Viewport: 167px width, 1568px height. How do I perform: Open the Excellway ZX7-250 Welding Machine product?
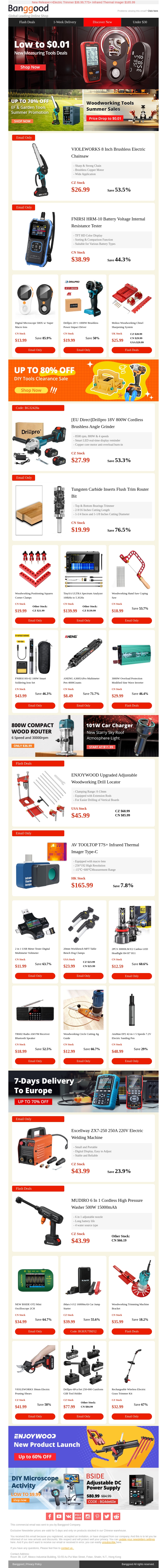[107, 1133]
